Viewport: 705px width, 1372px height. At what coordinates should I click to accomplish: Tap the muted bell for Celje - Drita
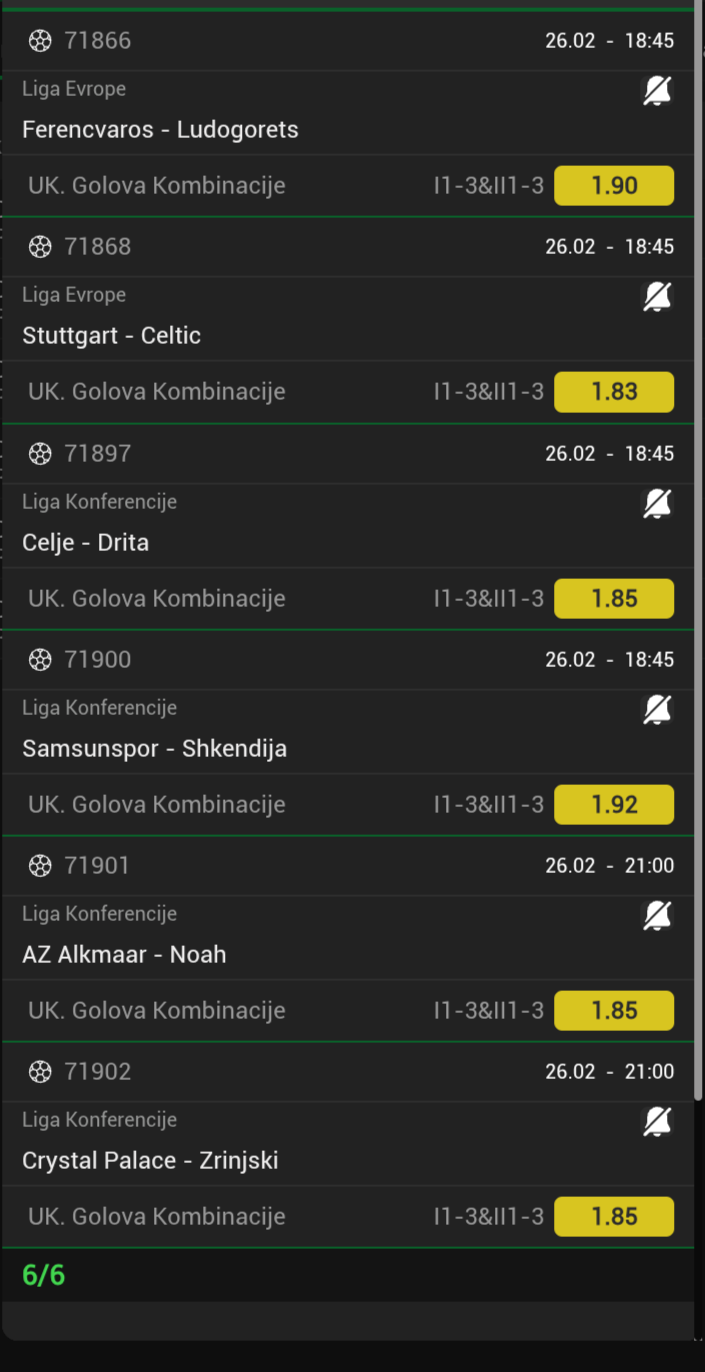tap(657, 504)
